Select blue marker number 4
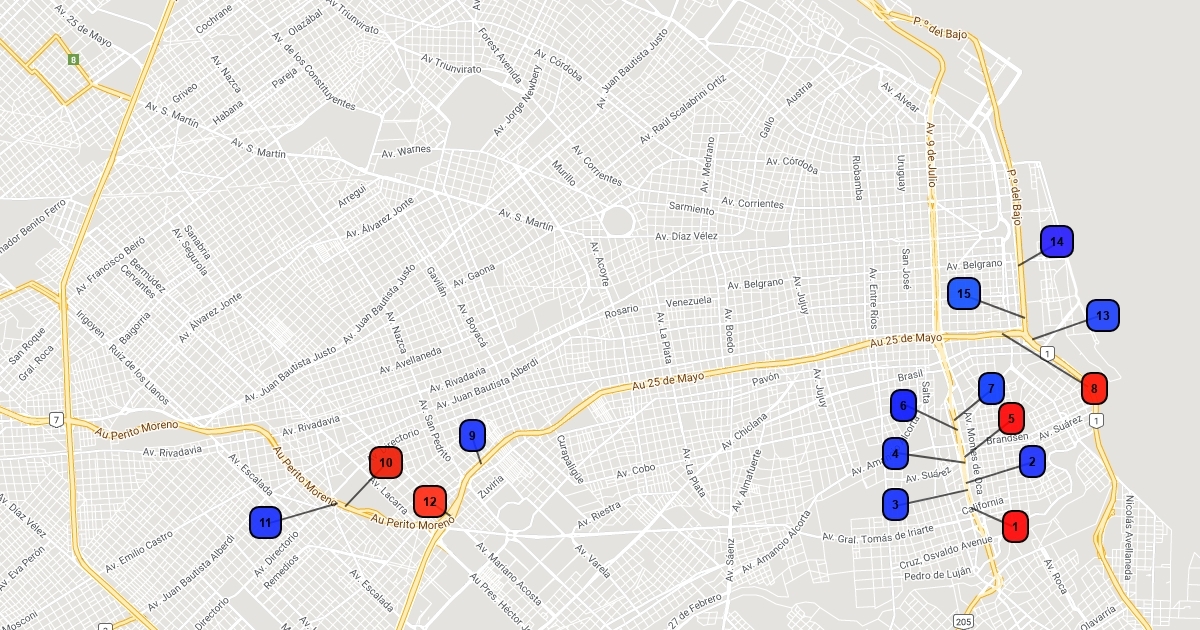The height and width of the screenshot is (630, 1200). 896,454
